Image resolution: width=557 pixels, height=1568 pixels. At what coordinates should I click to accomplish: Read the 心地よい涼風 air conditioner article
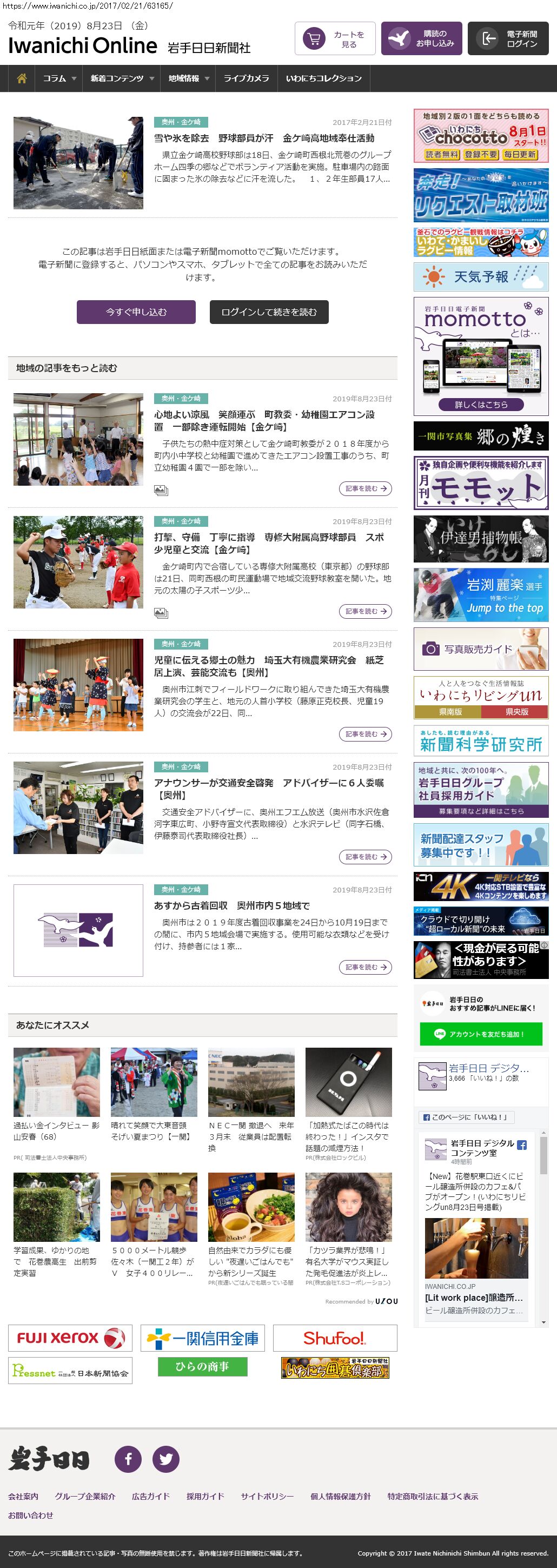point(264,421)
